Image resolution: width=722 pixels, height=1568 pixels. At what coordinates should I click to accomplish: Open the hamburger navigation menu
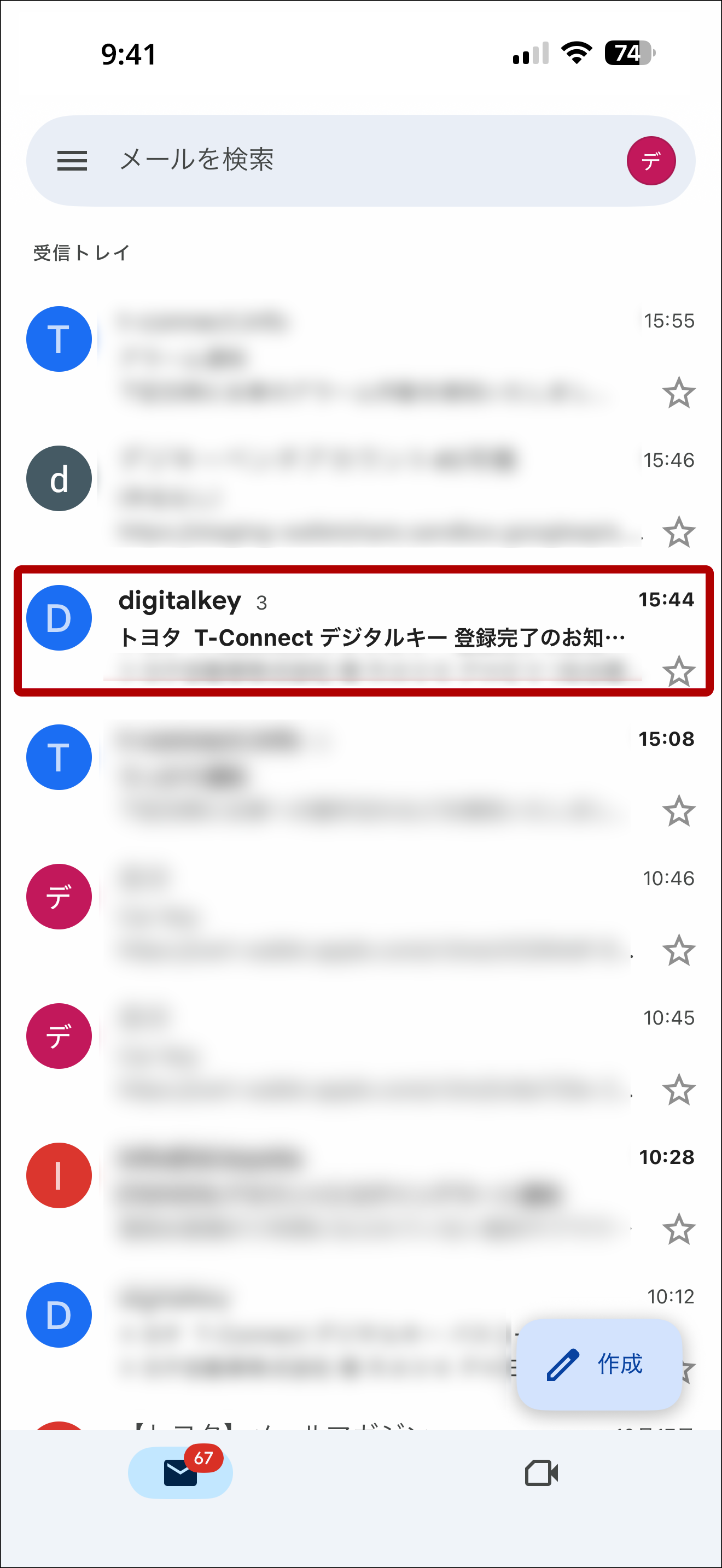[72, 161]
